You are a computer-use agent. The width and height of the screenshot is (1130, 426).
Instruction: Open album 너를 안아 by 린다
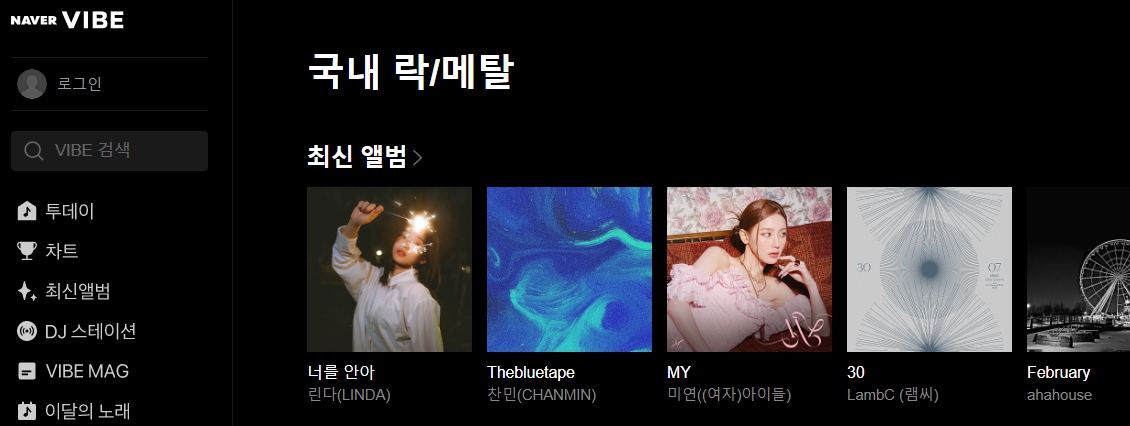[x=389, y=269]
